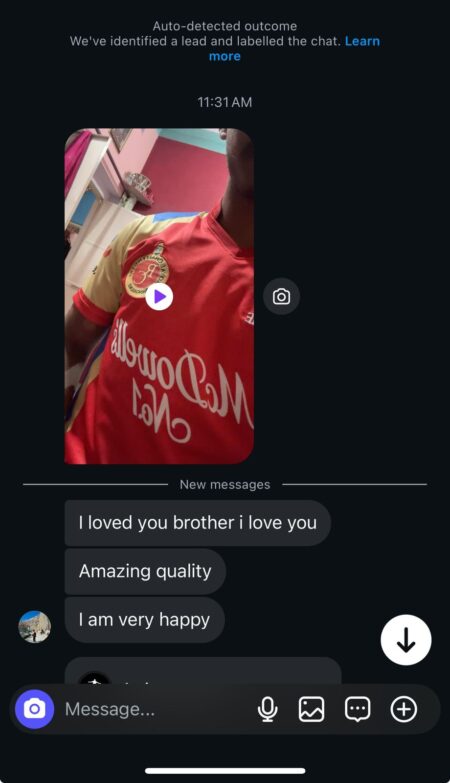The width and height of the screenshot is (450, 783).
Task: Open the camera from the message bar
Action: (34, 709)
